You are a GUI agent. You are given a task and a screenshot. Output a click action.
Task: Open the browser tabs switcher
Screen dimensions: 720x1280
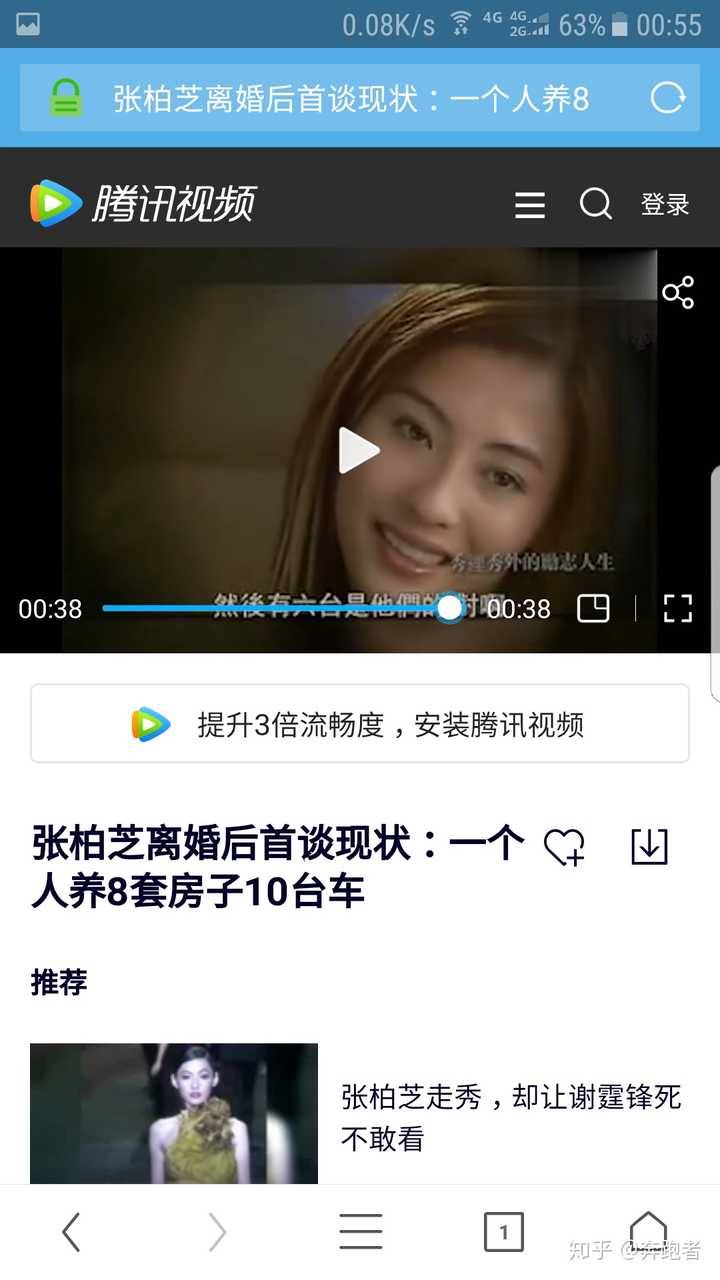503,1232
